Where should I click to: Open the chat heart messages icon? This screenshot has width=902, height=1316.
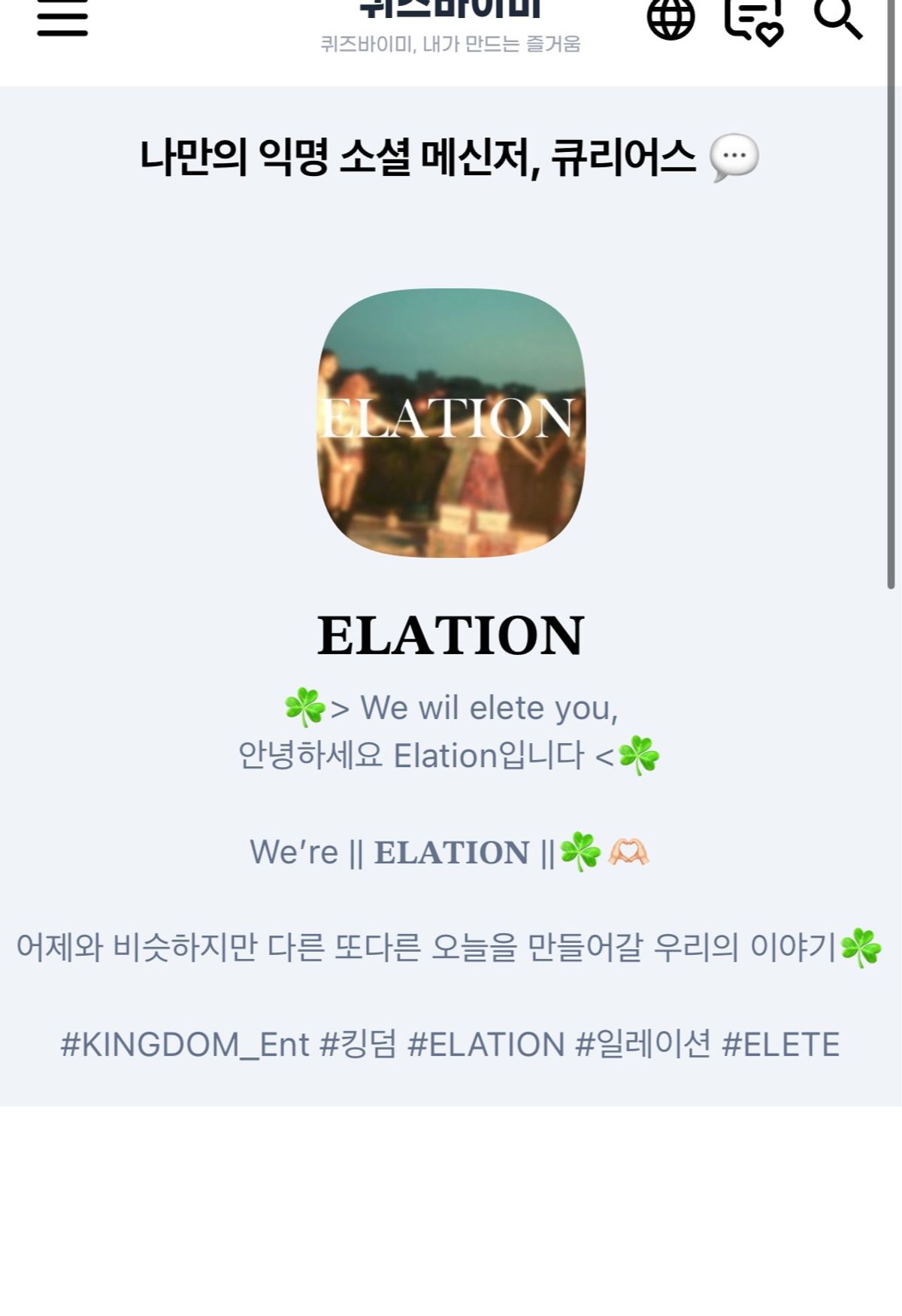[753, 21]
